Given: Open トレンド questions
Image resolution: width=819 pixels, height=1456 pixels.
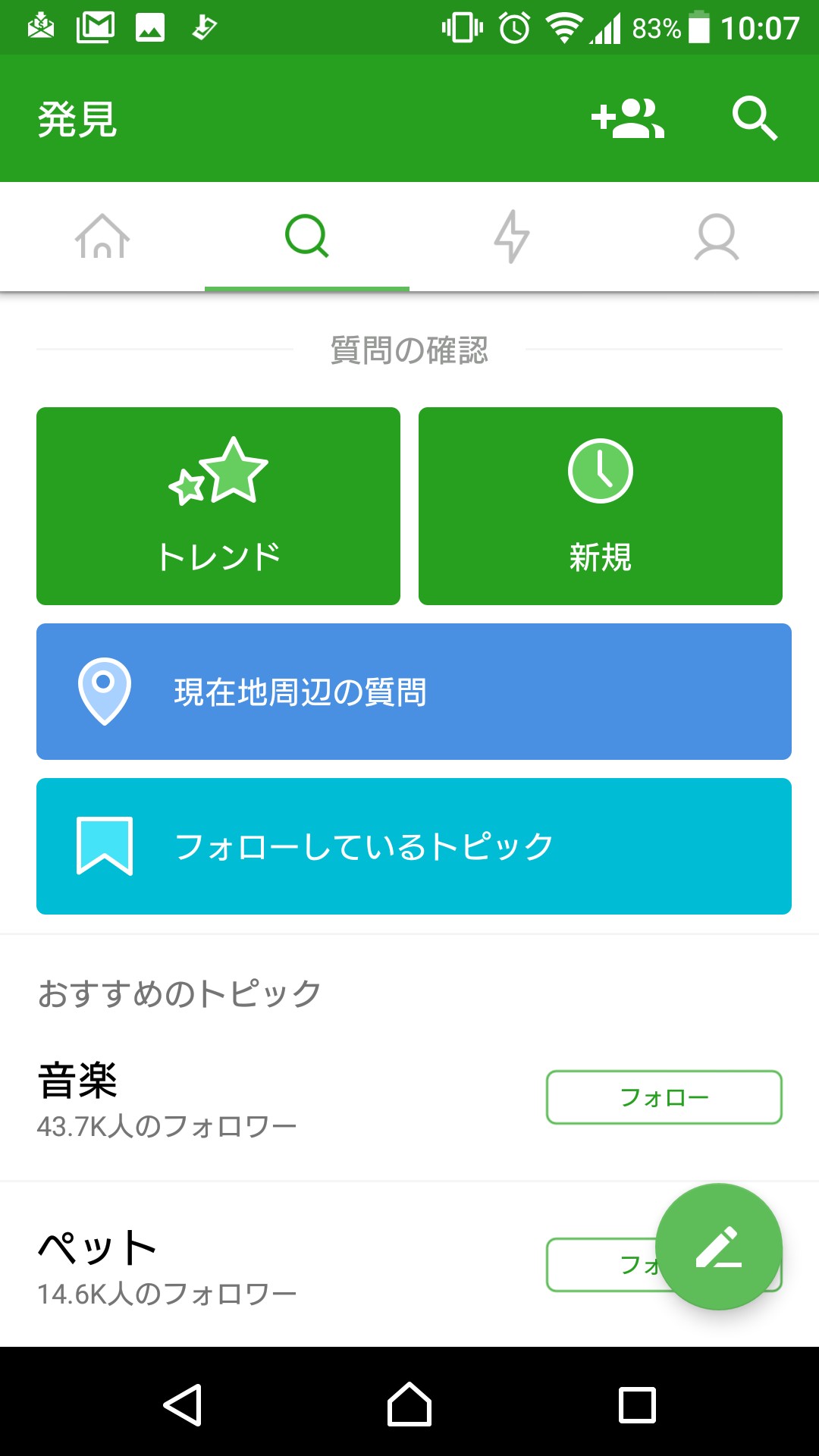Looking at the screenshot, I should point(218,506).
